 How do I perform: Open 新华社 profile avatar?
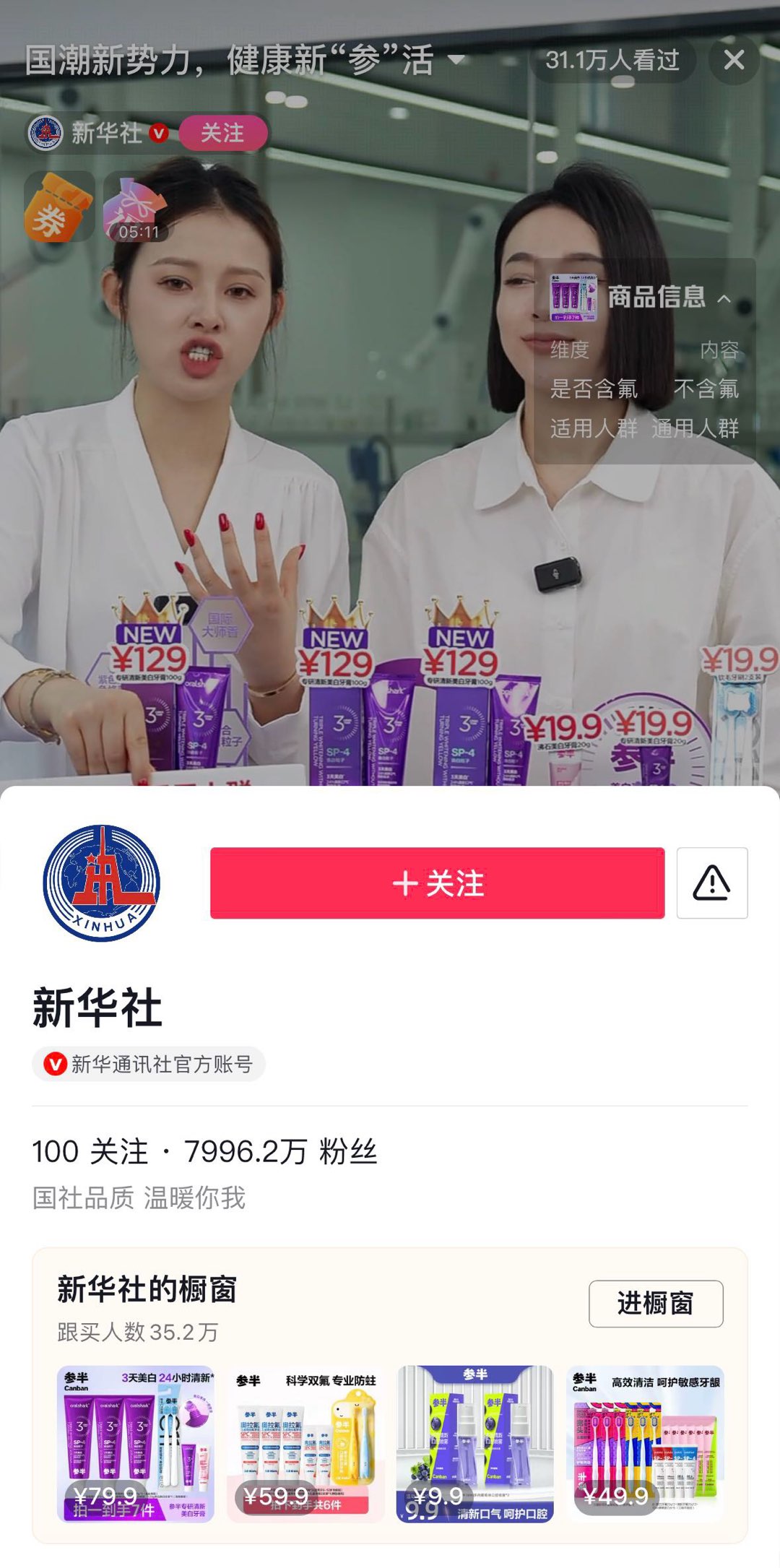click(102, 883)
